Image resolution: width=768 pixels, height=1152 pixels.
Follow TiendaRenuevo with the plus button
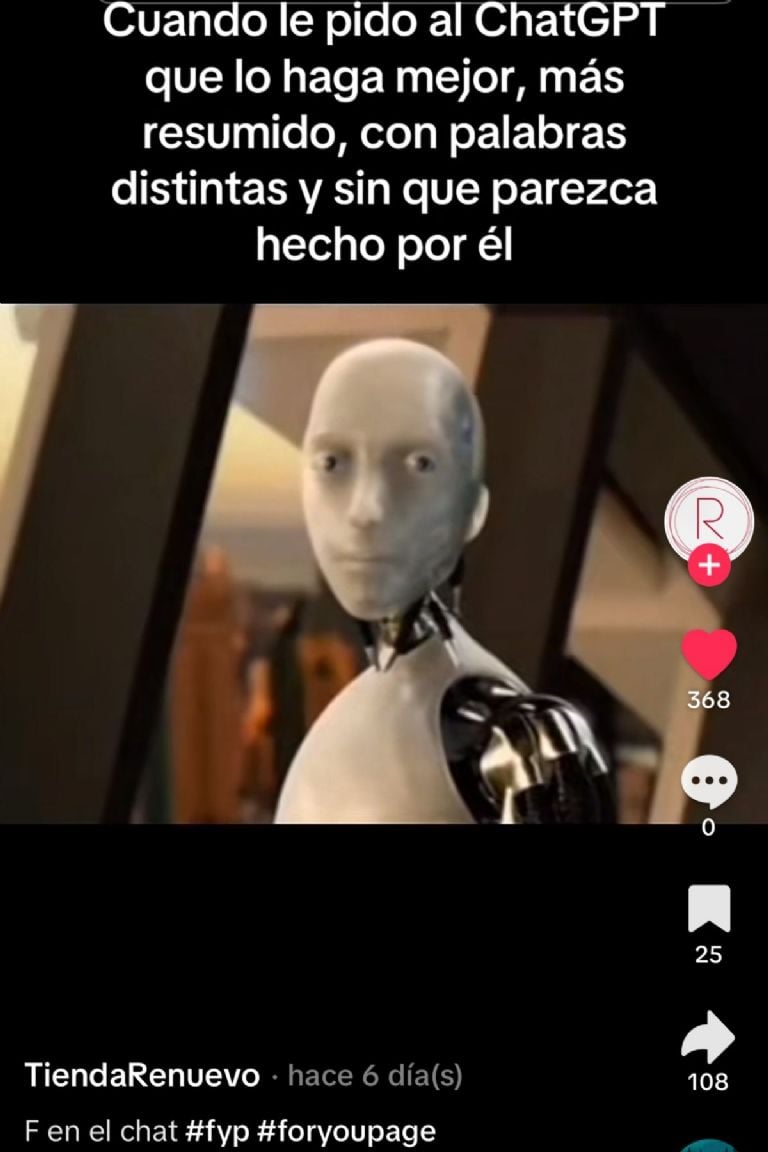tap(708, 567)
